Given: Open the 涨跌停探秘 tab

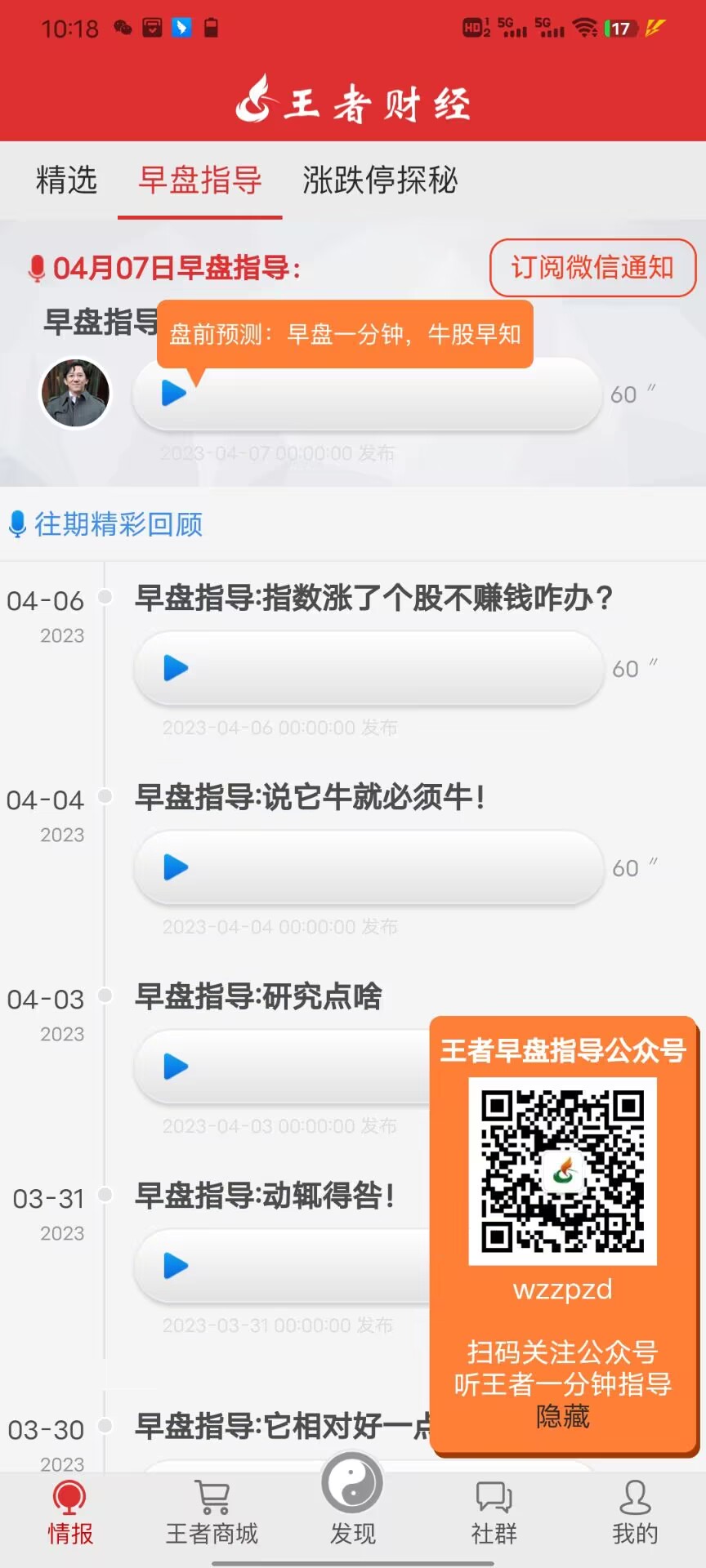Looking at the screenshot, I should pyautogui.click(x=380, y=180).
